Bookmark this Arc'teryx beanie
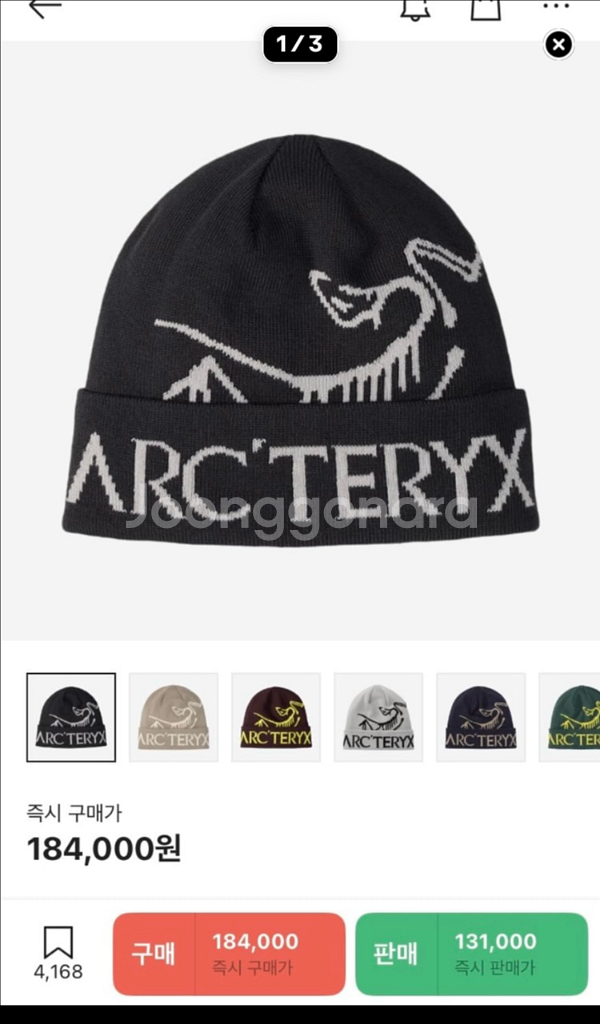600x1024 pixels. pyautogui.click(x=58, y=951)
